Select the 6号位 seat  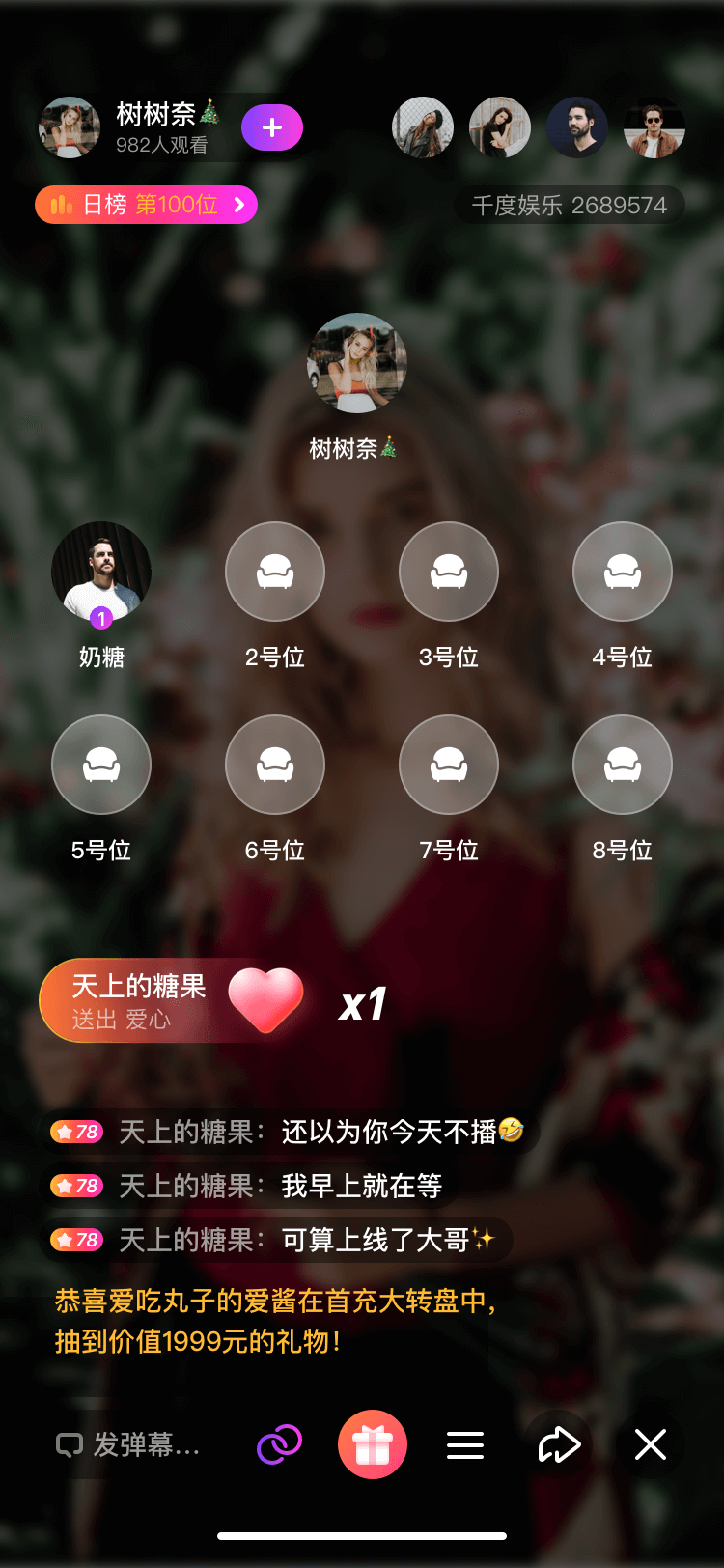coord(275,765)
